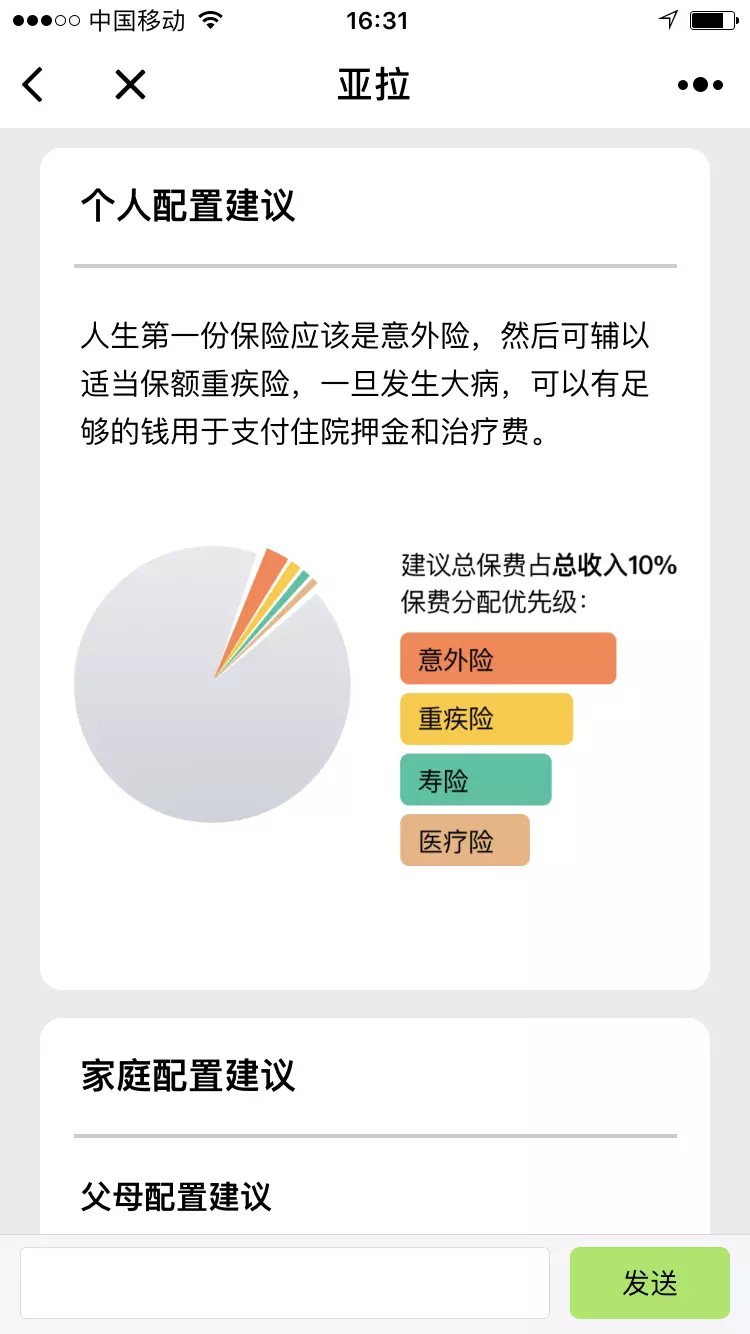Tap the message input field

pos(285,1283)
